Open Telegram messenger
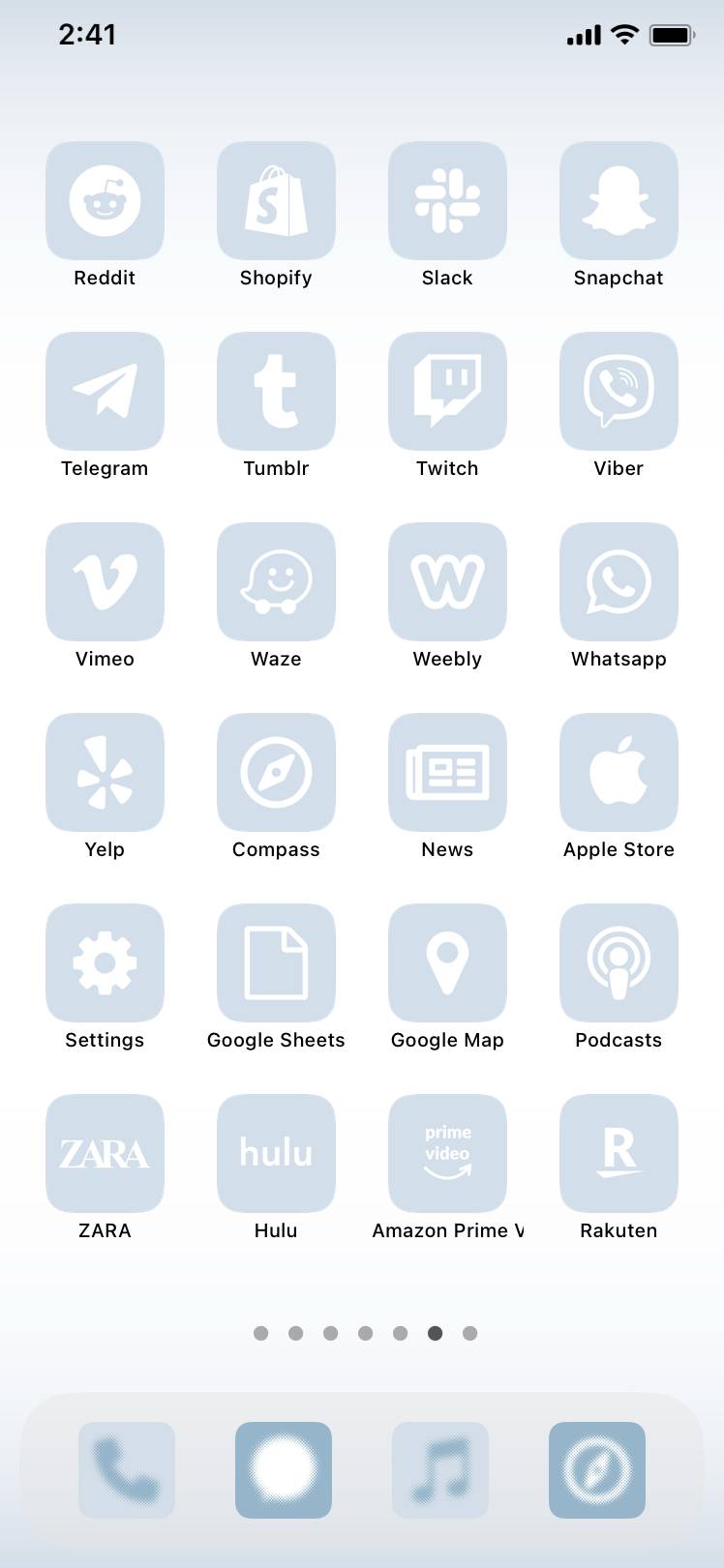724x1568 pixels. pyautogui.click(x=105, y=392)
